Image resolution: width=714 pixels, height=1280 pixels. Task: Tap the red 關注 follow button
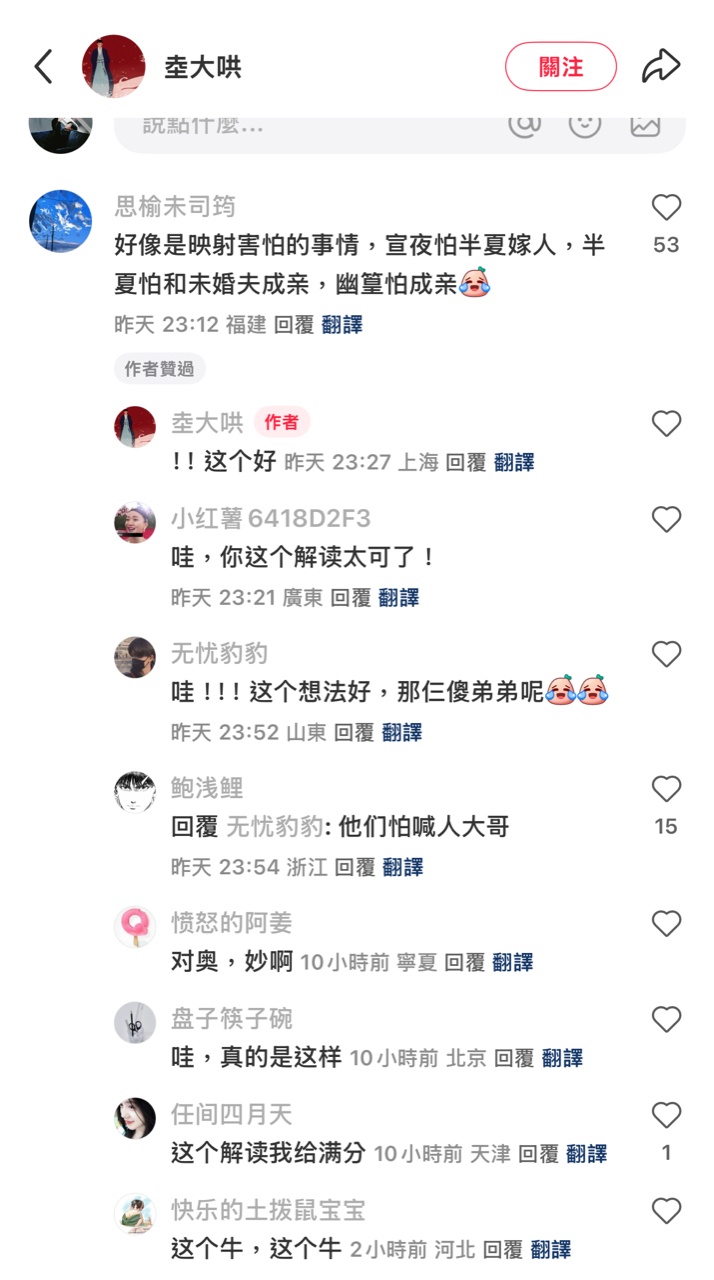[560, 67]
